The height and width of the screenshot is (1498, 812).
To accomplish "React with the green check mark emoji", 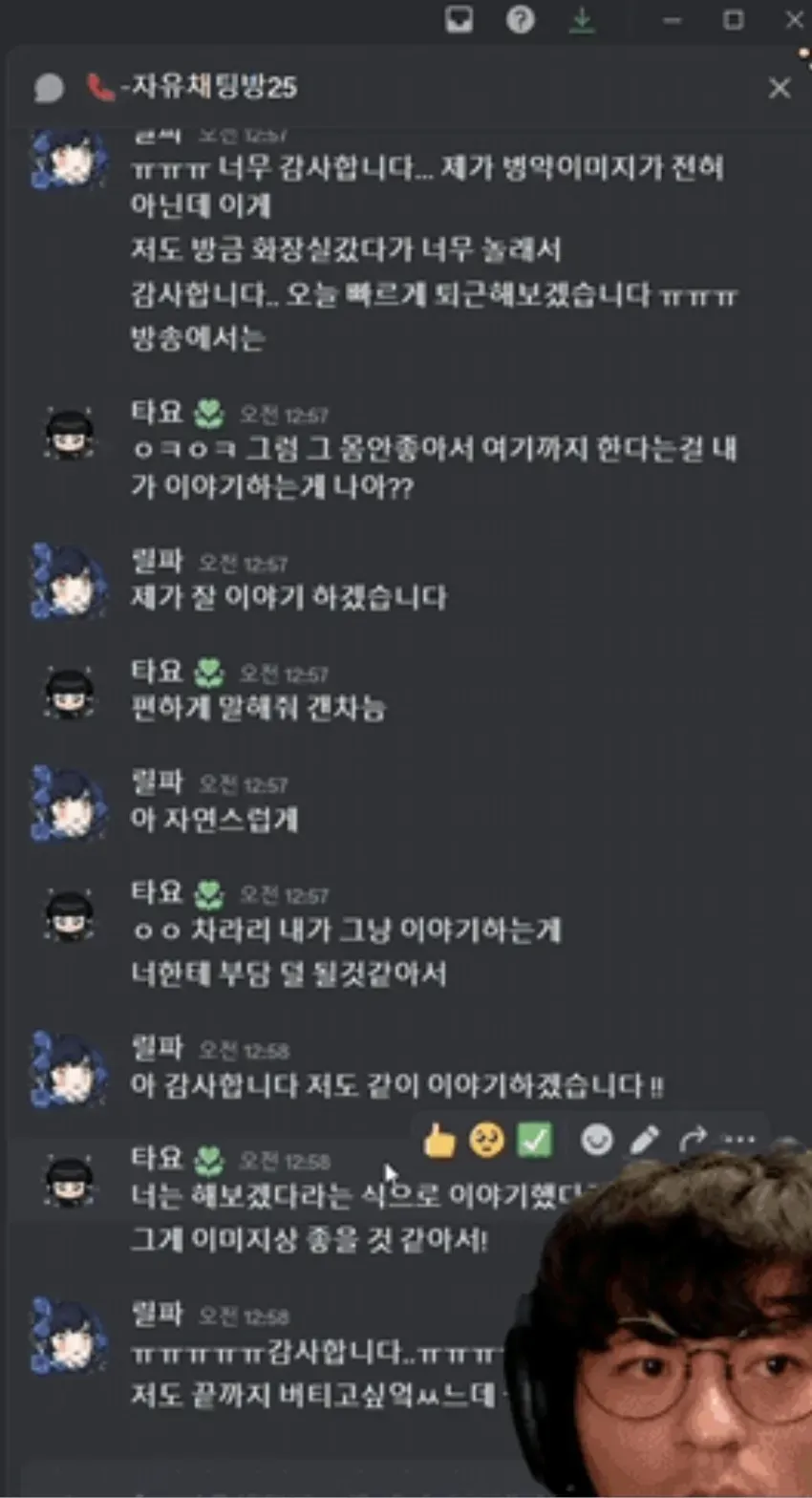I will (x=534, y=1140).
